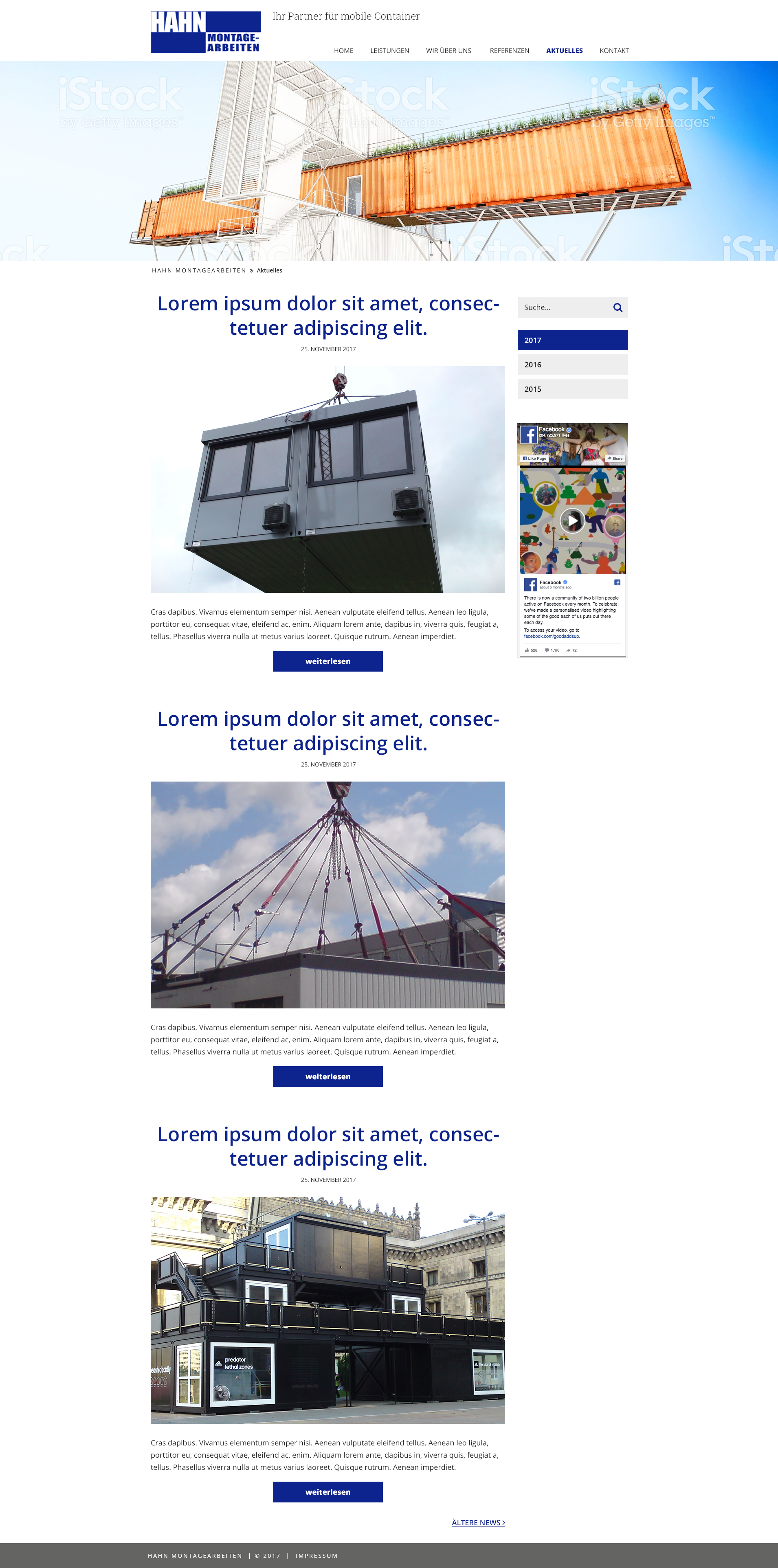The image size is (778, 1568).
Task: Tap the magnifier search icon
Action: pos(617,308)
